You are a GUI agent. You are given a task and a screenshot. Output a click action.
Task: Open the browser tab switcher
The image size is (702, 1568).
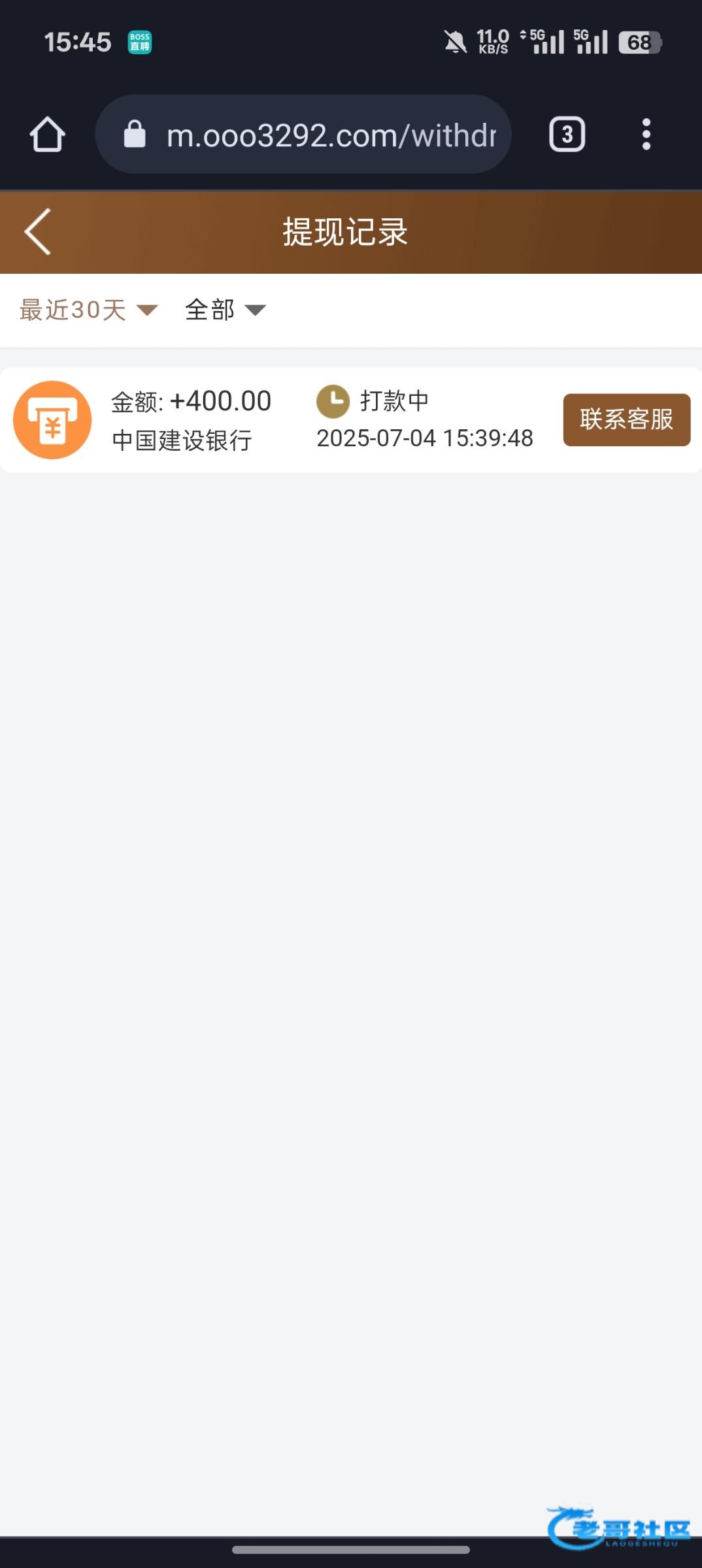point(567,135)
